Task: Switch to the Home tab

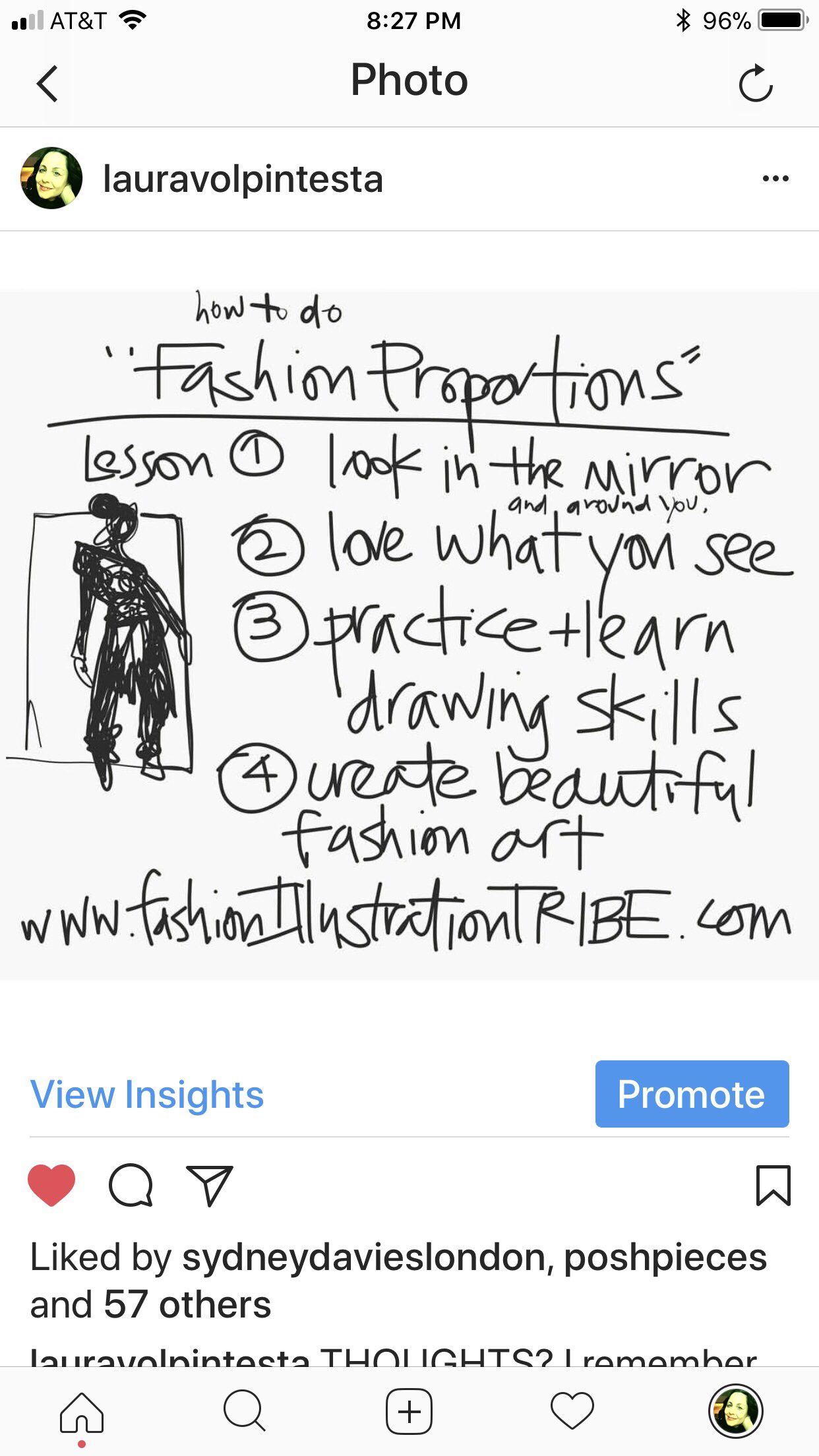Action: click(x=82, y=1412)
